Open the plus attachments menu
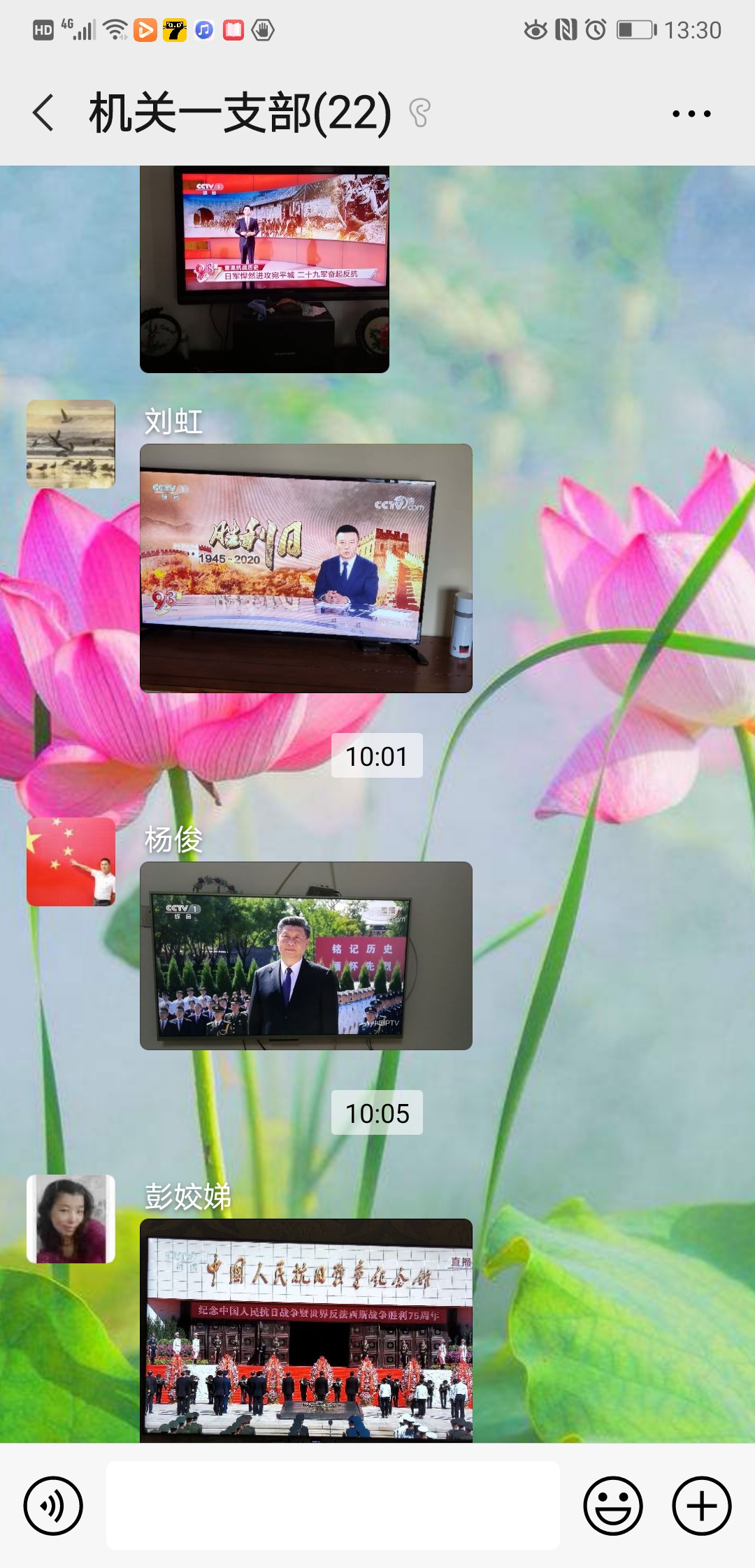This screenshot has height=1568, width=755. pyautogui.click(x=701, y=1506)
